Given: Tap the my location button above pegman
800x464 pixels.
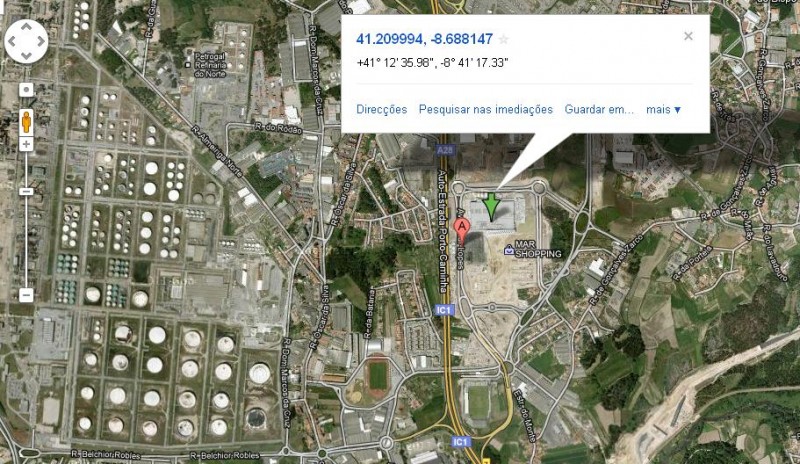Looking at the screenshot, I should 27,89.
